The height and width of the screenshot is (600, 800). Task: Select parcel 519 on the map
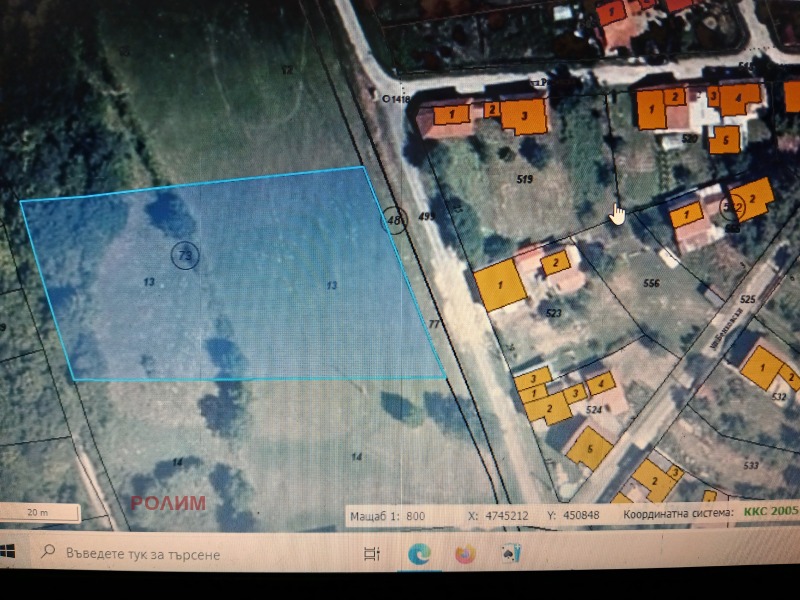coord(524,180)
